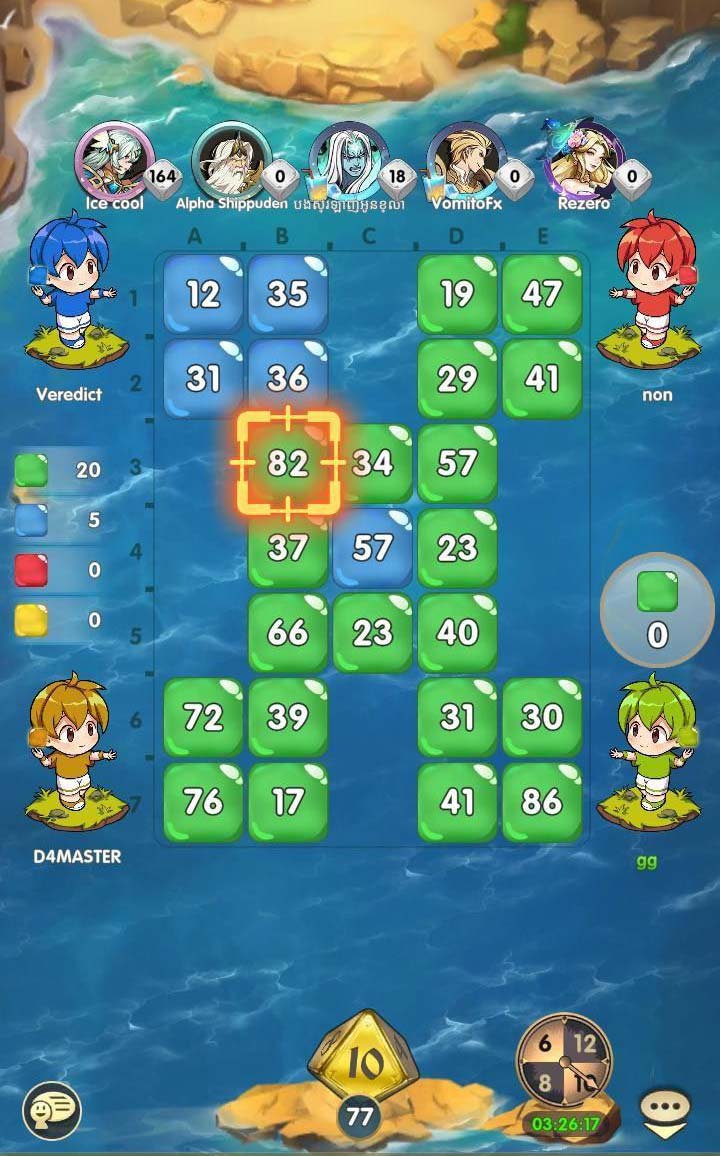Tap the green tile numbered 86

542,801
